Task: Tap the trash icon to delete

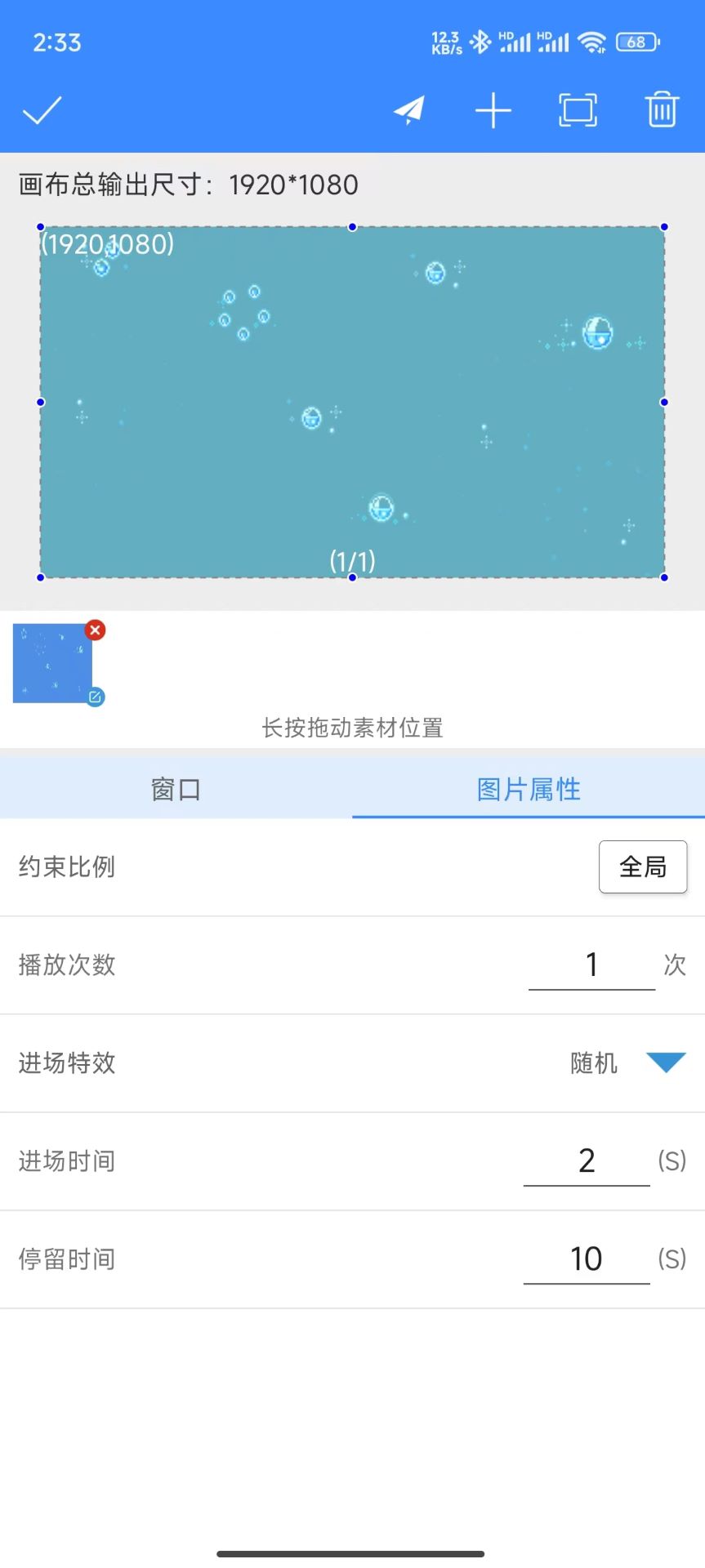Action: coord(662,110)
